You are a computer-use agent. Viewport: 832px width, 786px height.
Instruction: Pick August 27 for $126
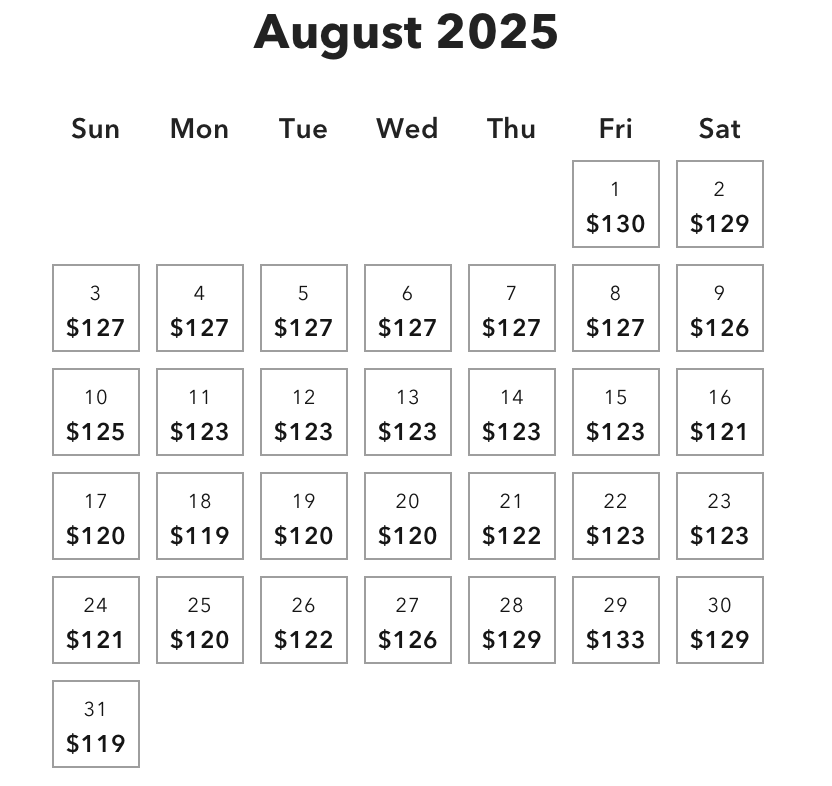pos(407,620)
